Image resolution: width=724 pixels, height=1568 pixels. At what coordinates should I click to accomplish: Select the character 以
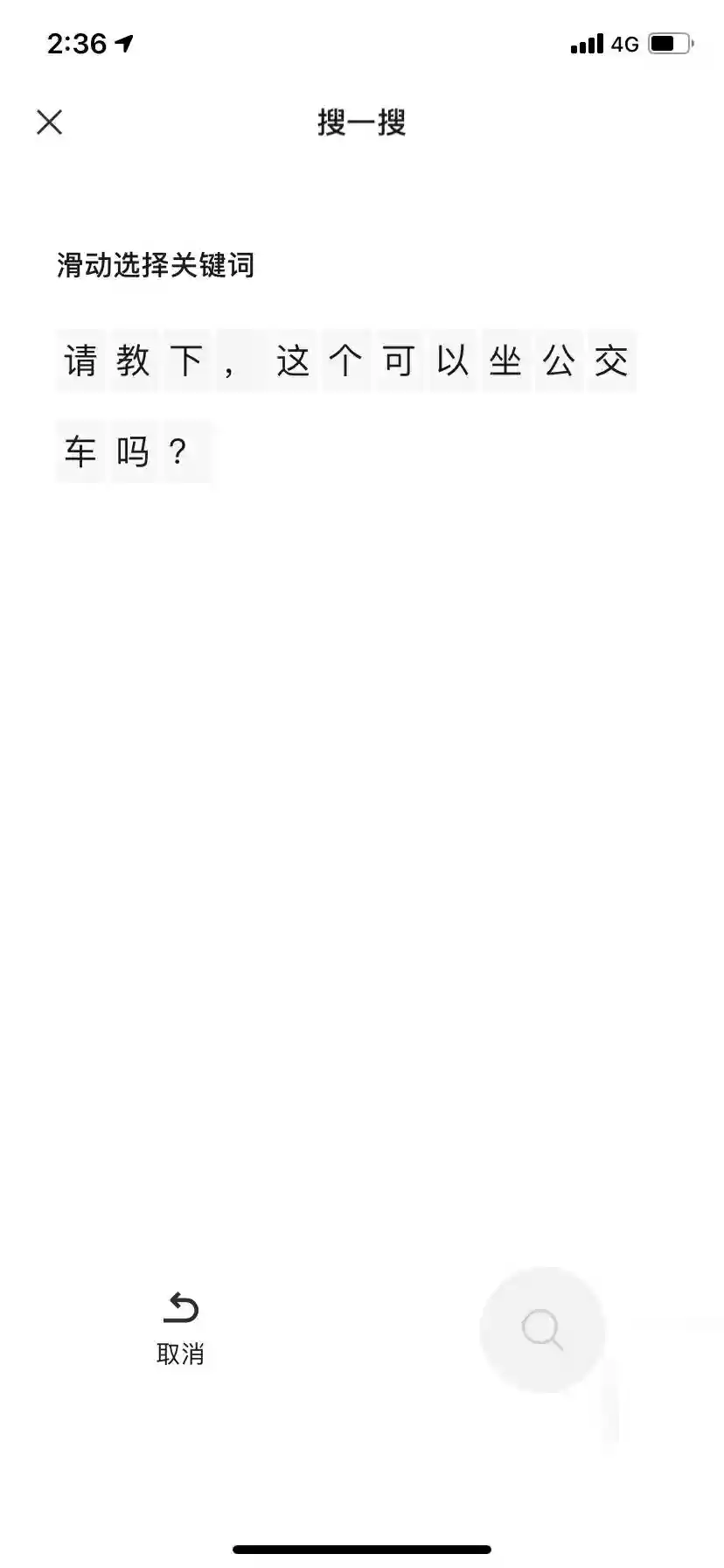click(x=452, y=360)
